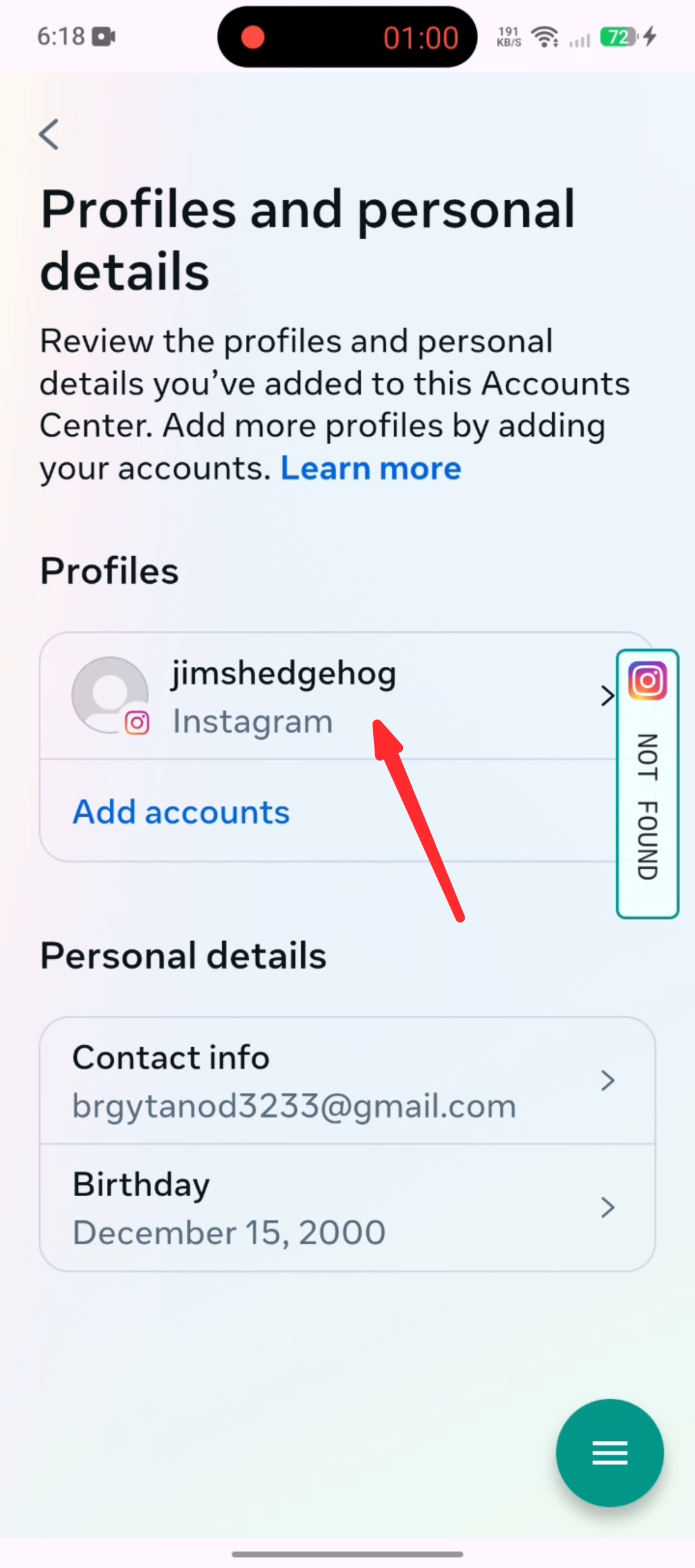Open the Birthday setting
The image size is (695, 1568).
point(347,1208)
